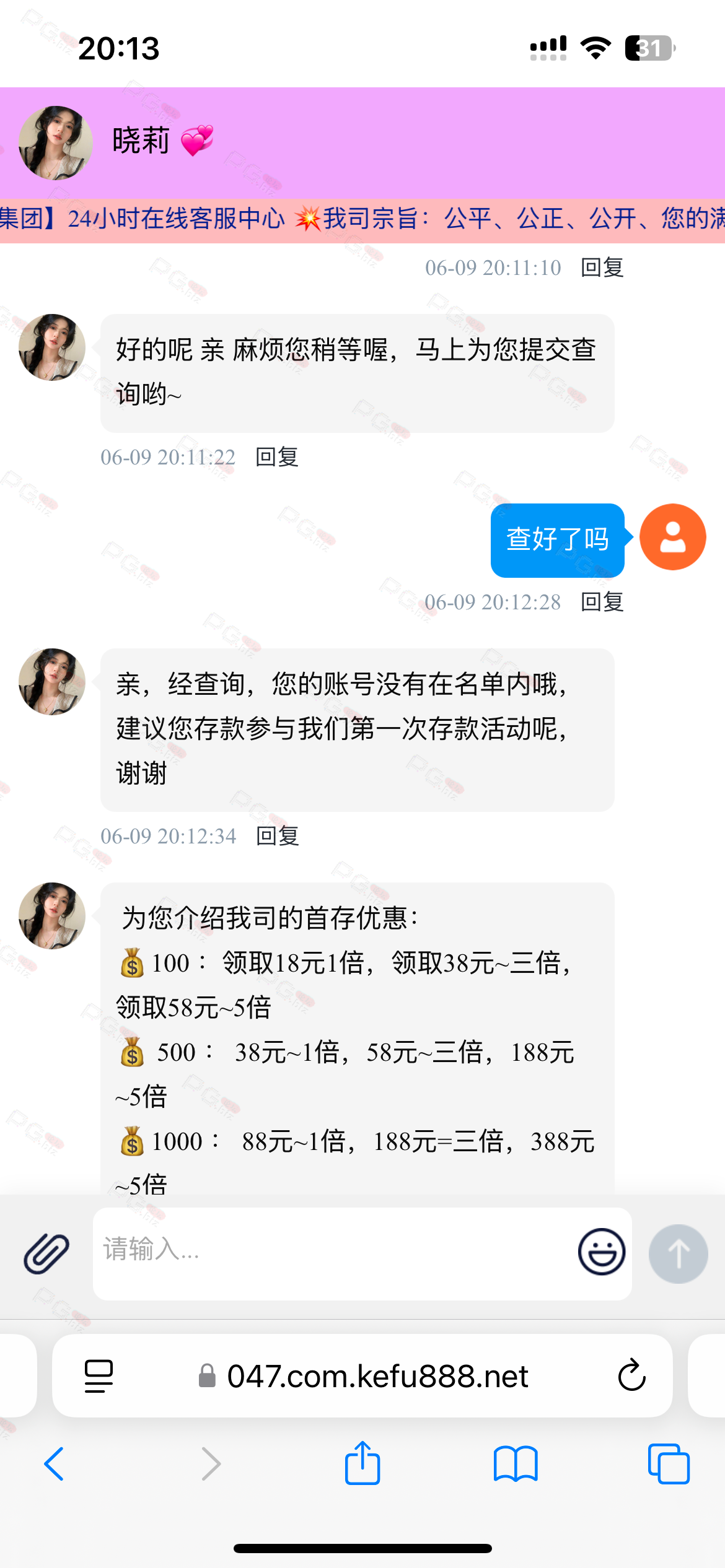Share this page
This screenshot has width=725, height=1568.
pyautogui.click(x=362, y=1463)
